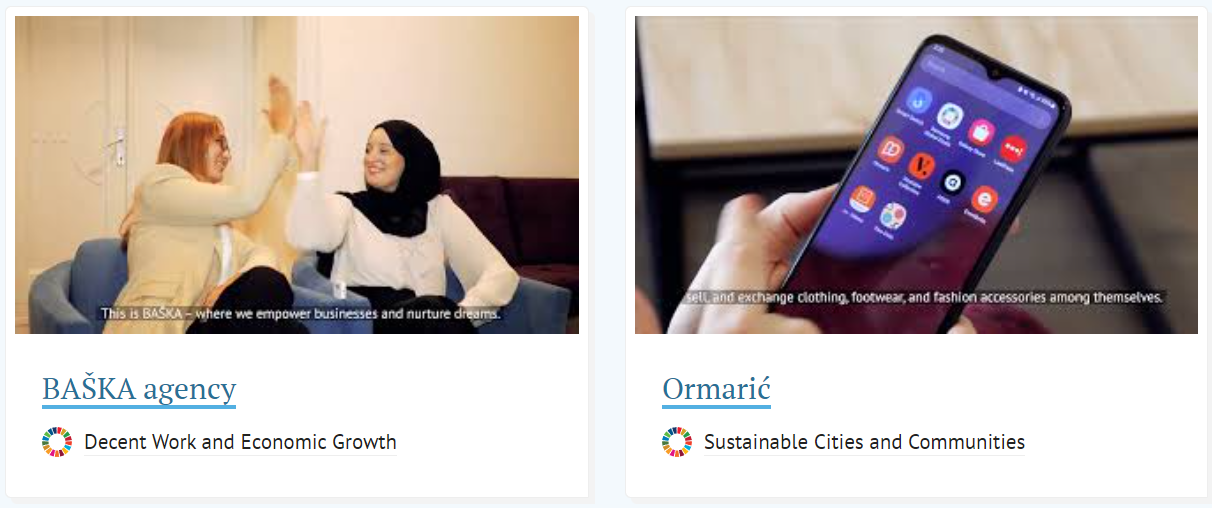Select the Sustainable Cities and Communities goal

(864, 442)
